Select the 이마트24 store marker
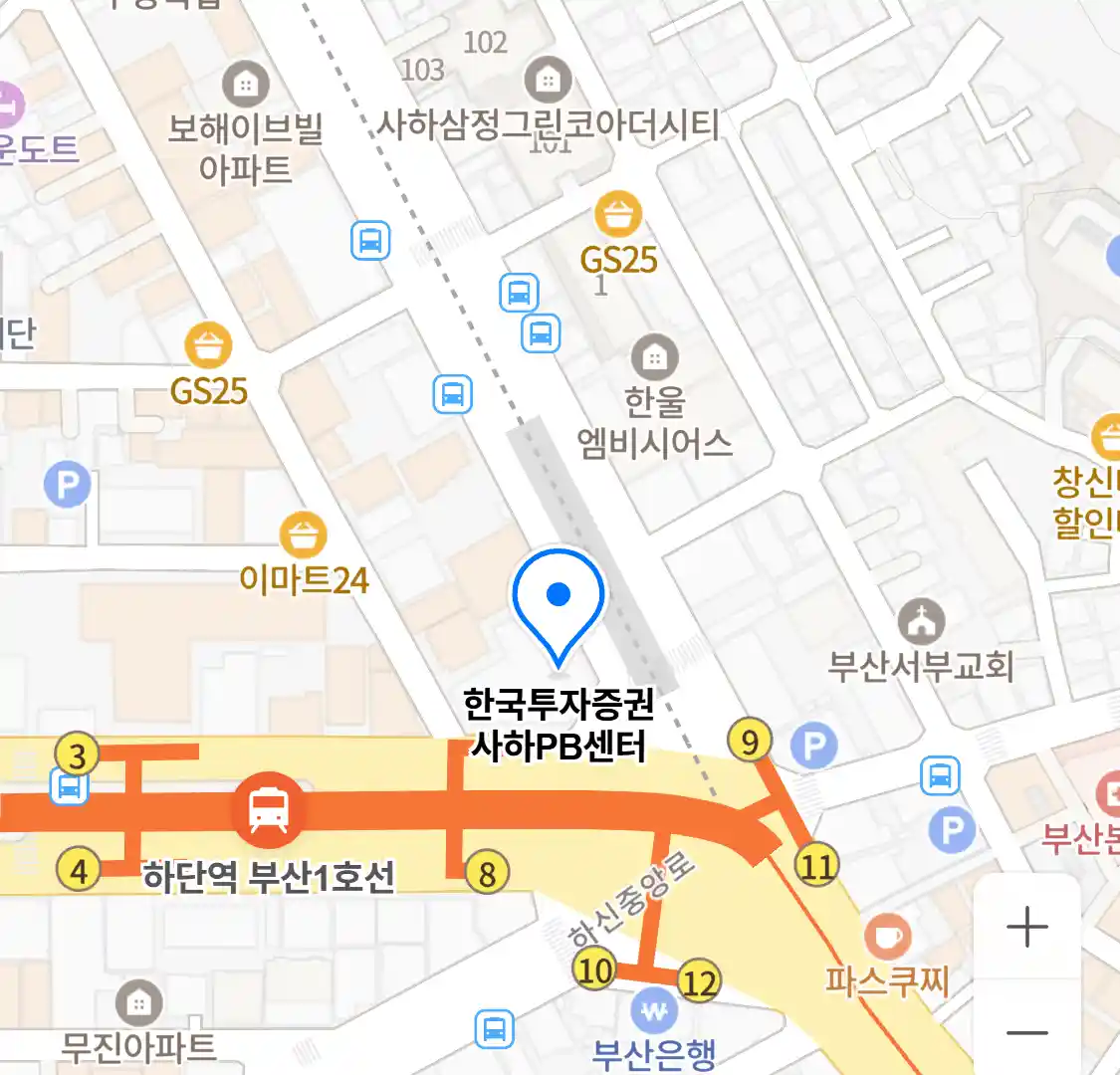Image resolution: width=1120 pixels, height=1075 pixels. [x=303, y=537]
